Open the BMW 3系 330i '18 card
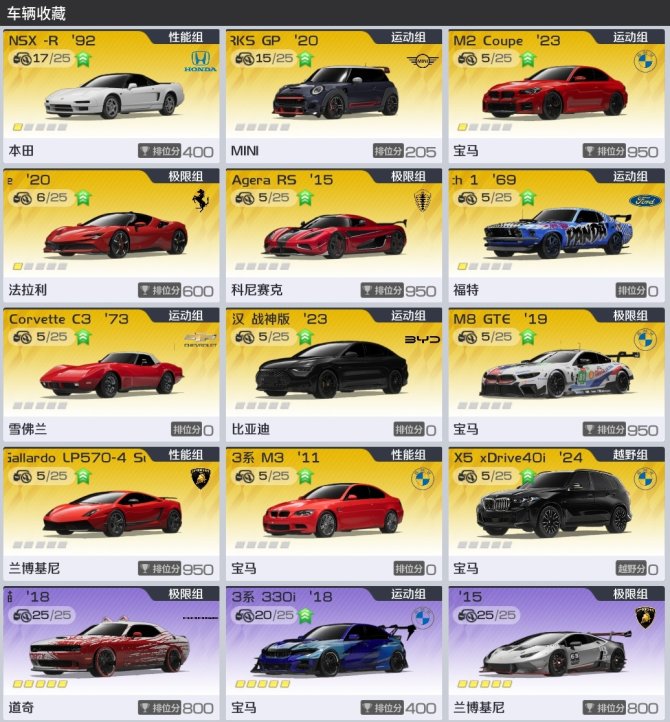The image size is (670, 722). 334,652
